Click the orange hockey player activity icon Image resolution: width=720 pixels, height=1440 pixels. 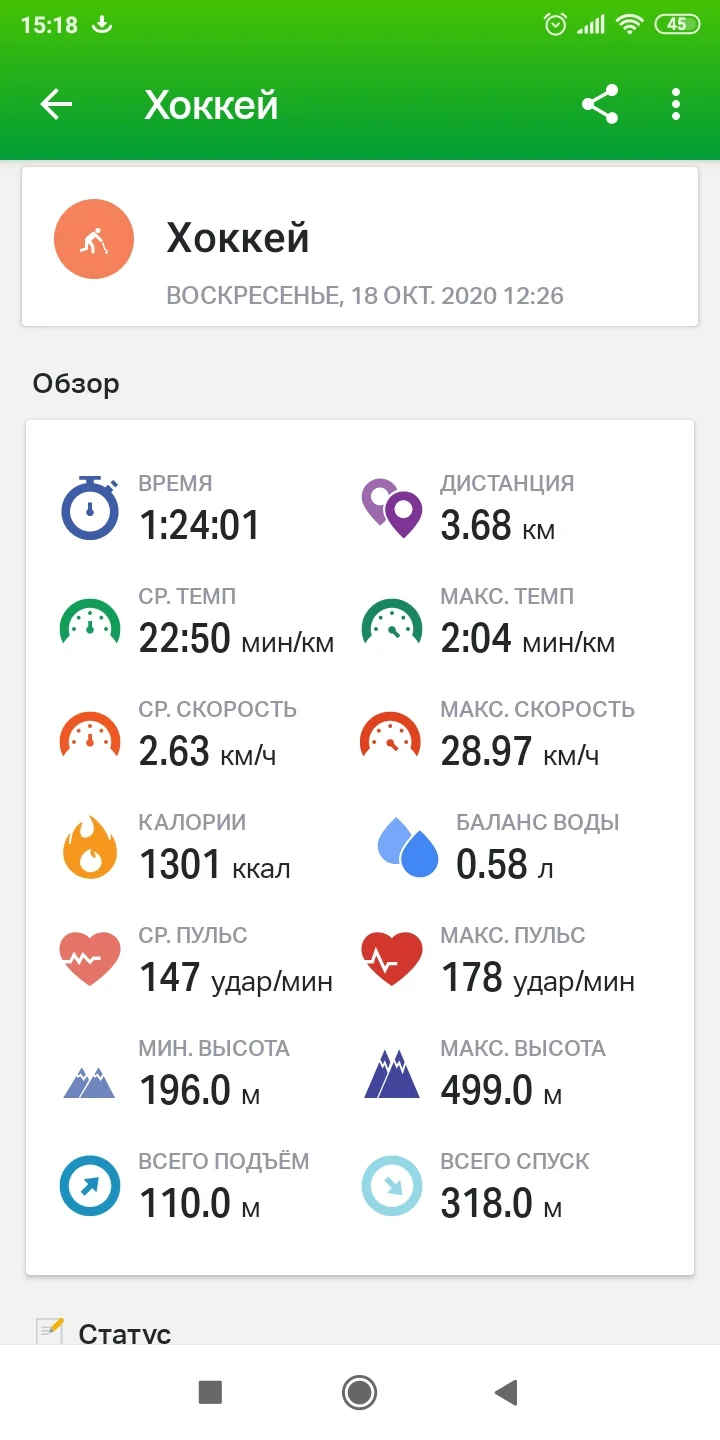(x=93, y=238)
